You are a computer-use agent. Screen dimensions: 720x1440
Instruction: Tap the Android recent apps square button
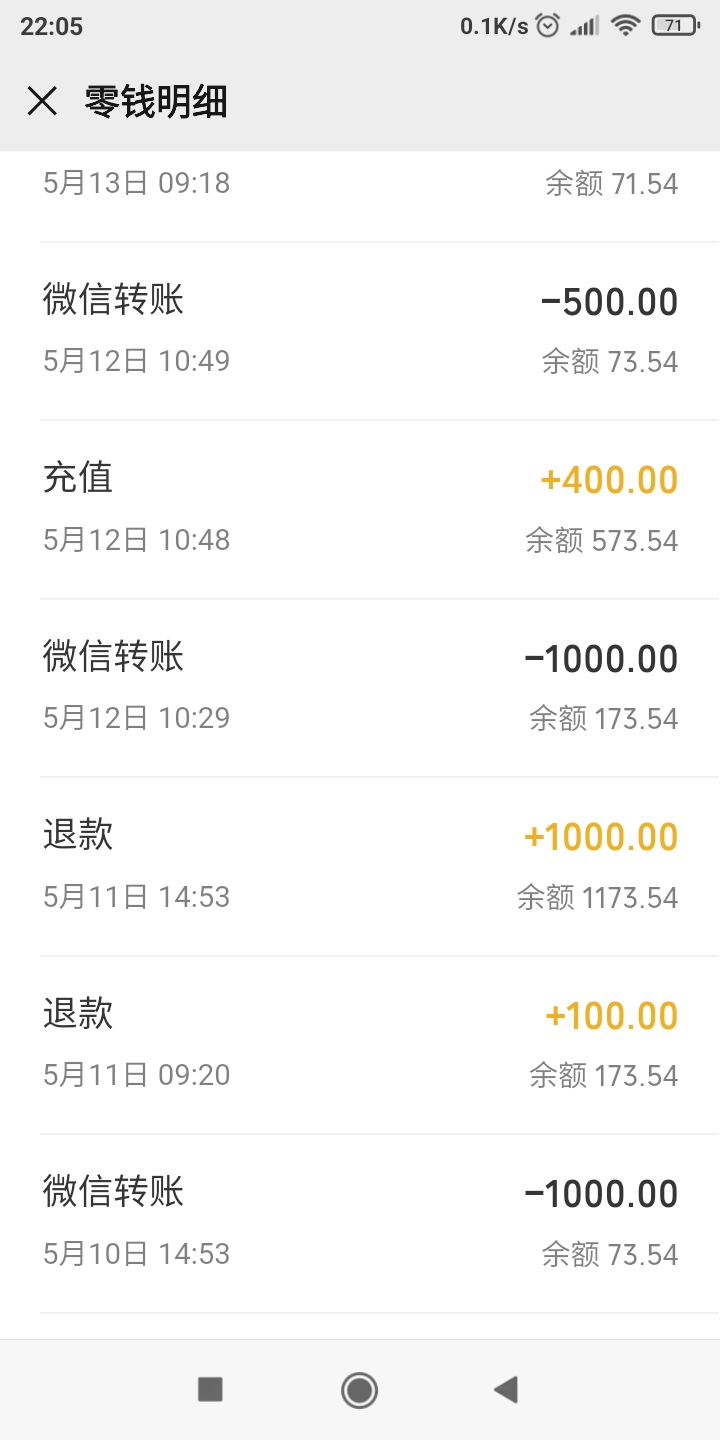pyautogui.click(x=210, y=1390)
